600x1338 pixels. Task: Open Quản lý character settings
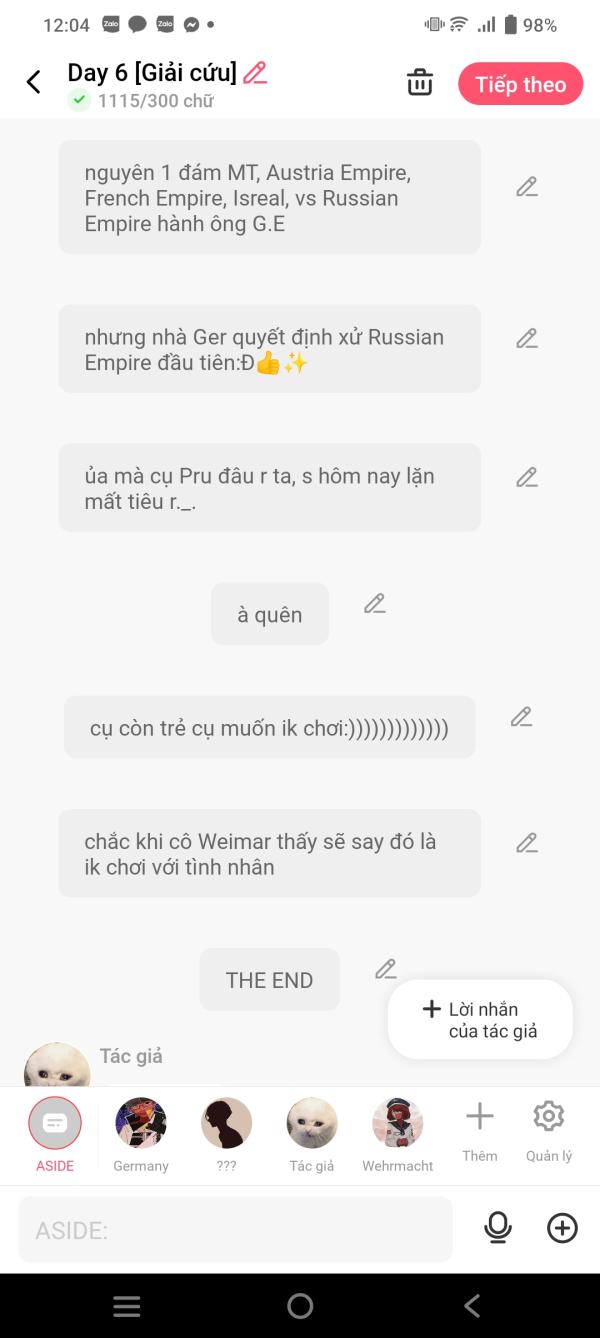click(x=549, y=1131)
